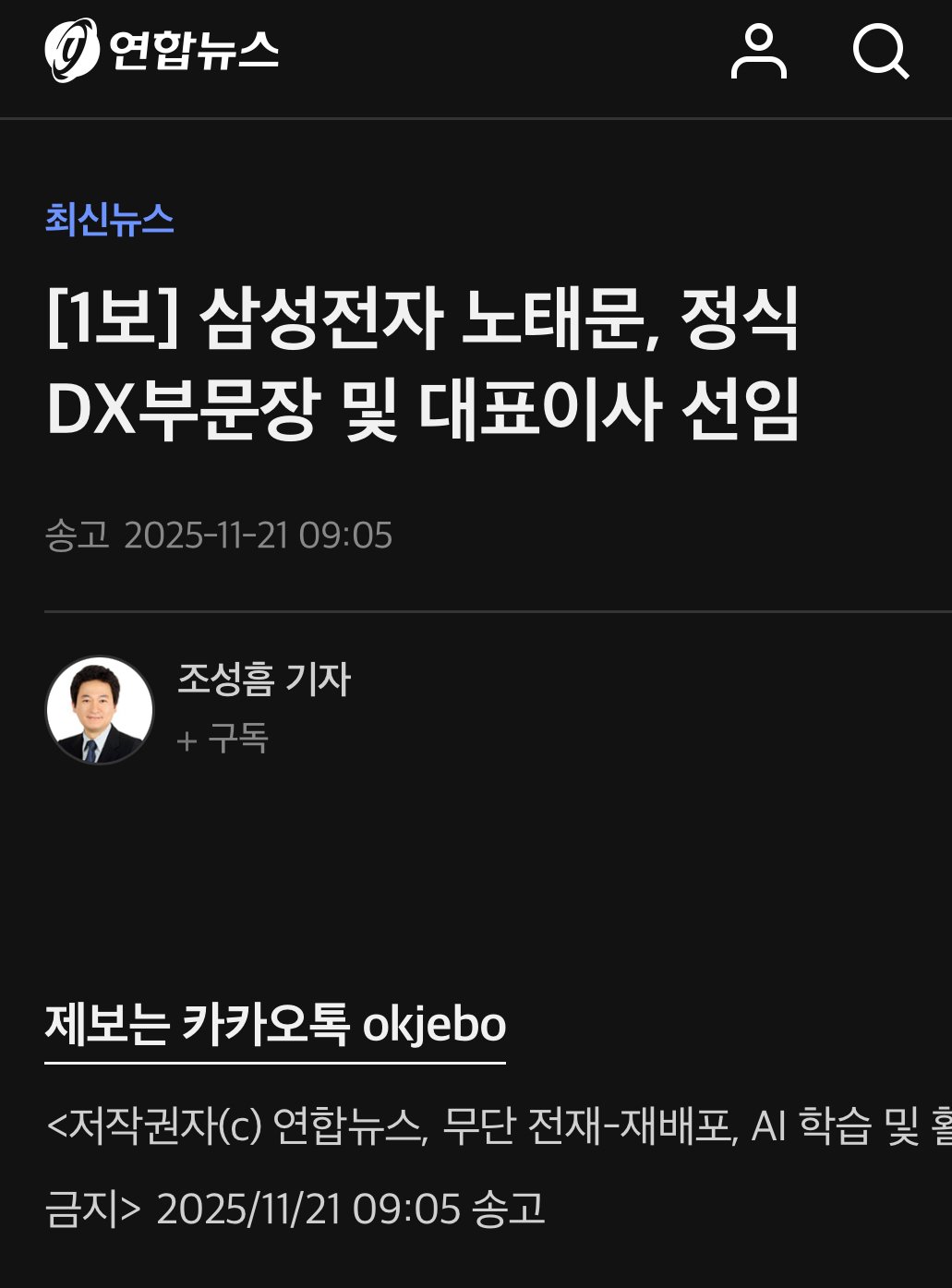Open reporter 조성흠's profile photo

pyautogui.click(x=100, y=710)
